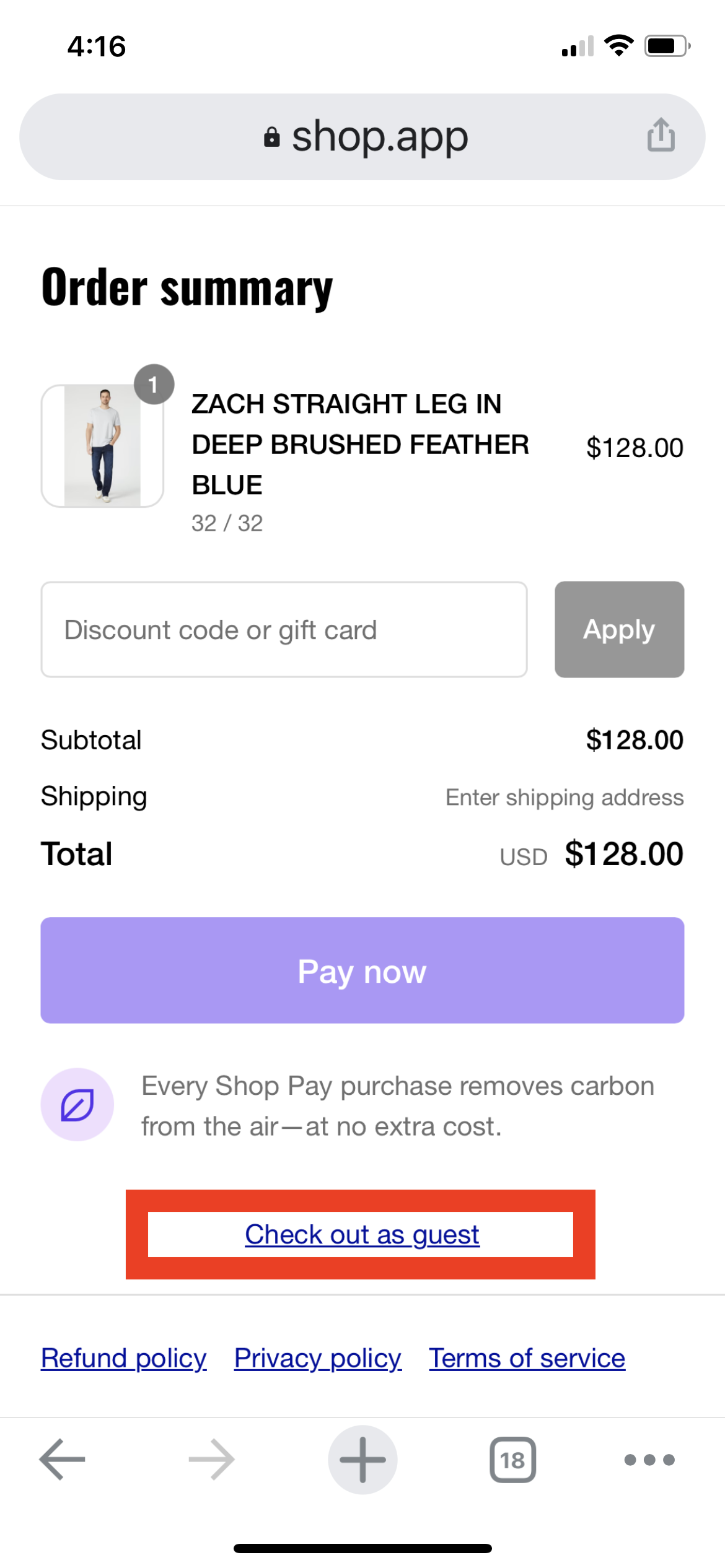View the Privacy policy

point(318,1358)
